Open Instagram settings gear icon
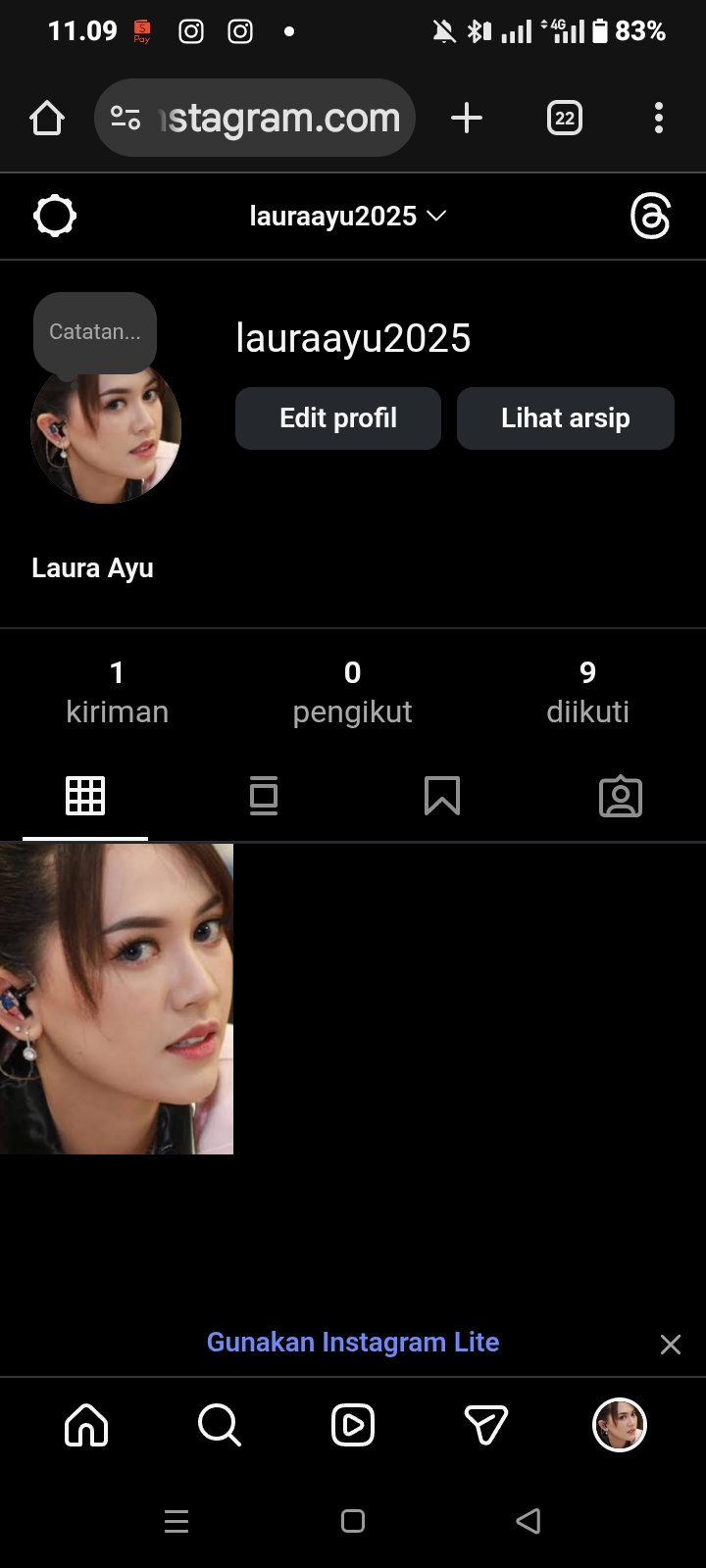Viewport: 706px width, 1568px height. pyautogui.click(x=55, y=216)
